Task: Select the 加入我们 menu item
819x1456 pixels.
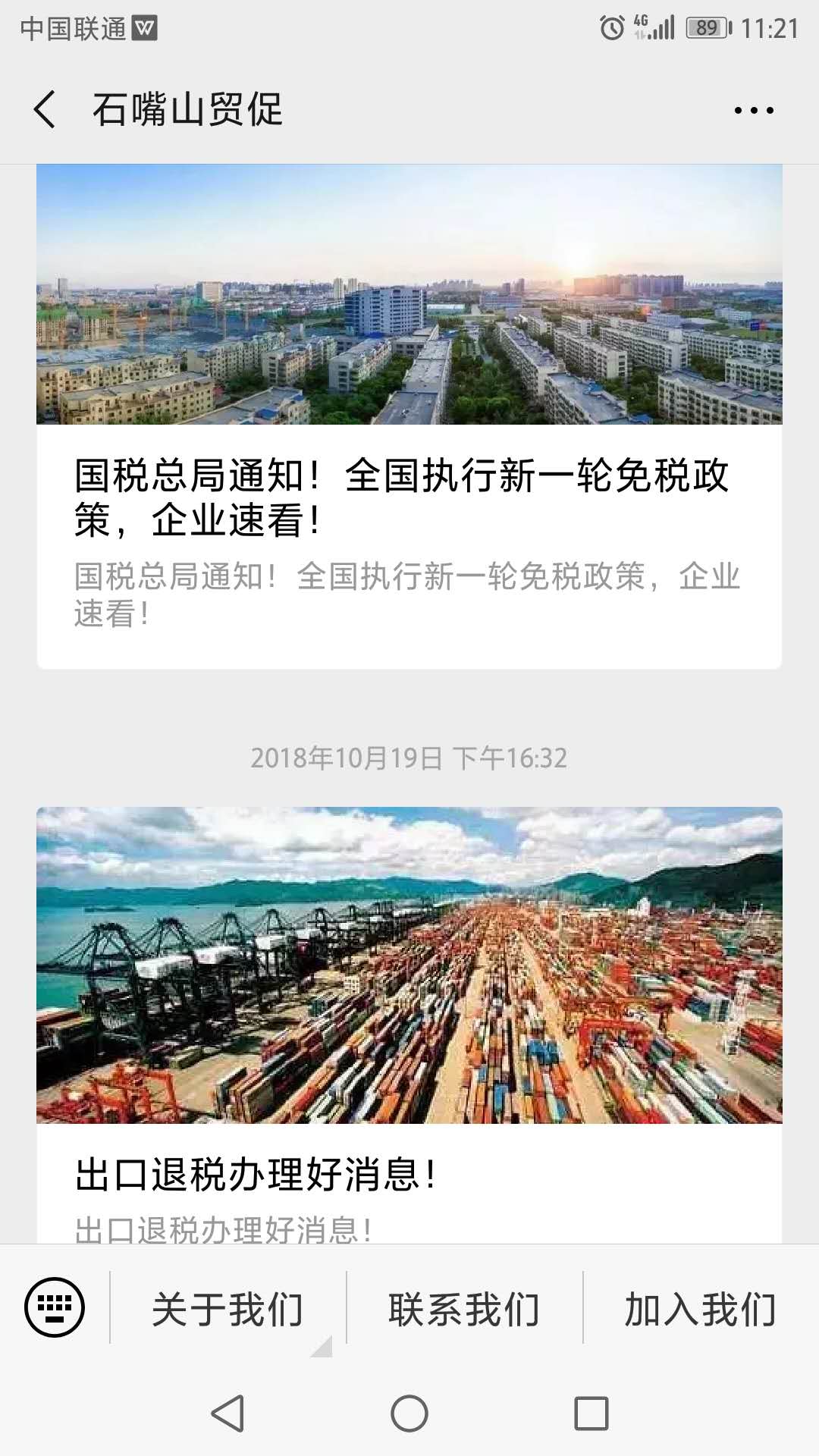Action: tap(701, 1309)
